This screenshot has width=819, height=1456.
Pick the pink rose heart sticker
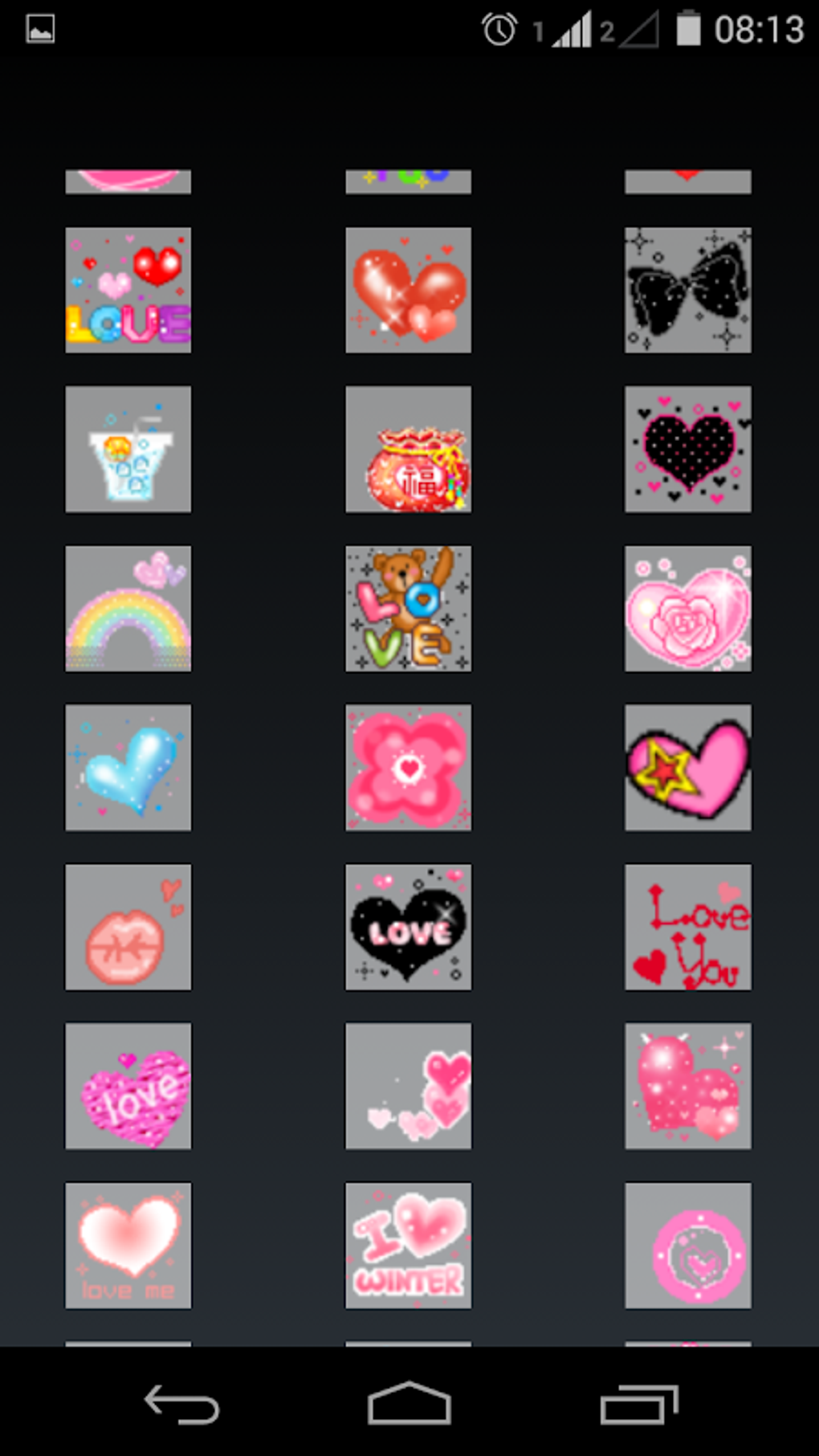[688, 609]
